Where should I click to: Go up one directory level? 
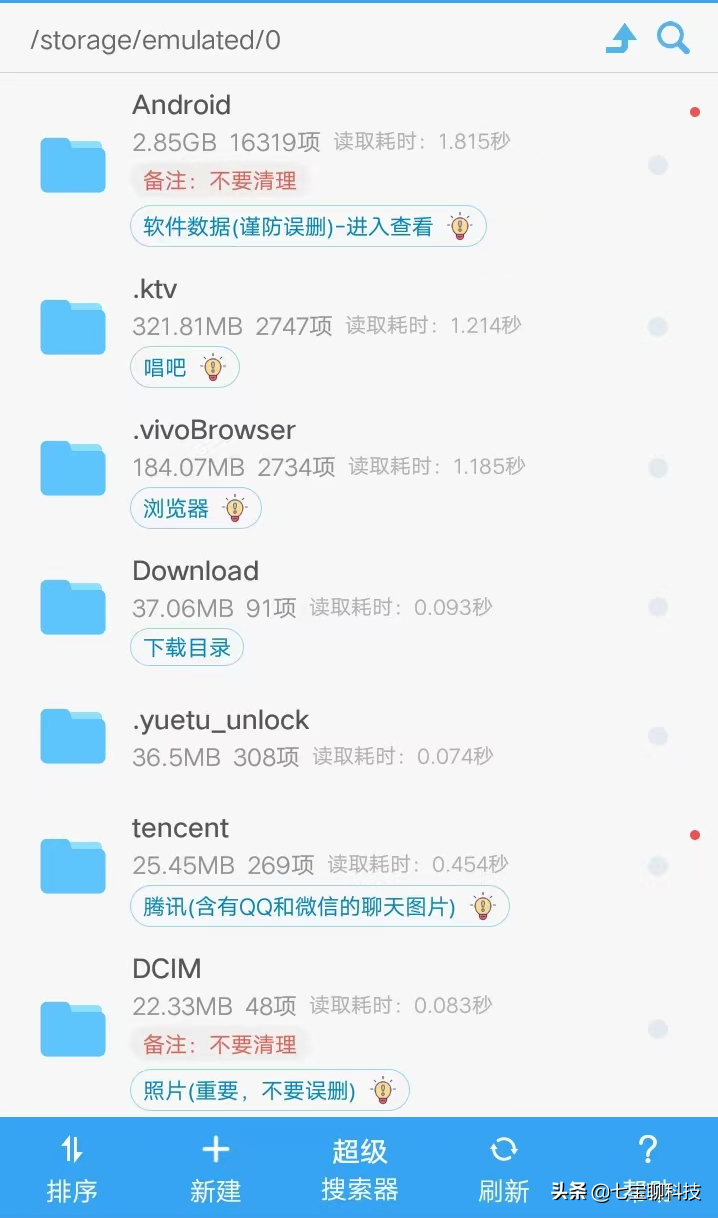click(621, 39)
